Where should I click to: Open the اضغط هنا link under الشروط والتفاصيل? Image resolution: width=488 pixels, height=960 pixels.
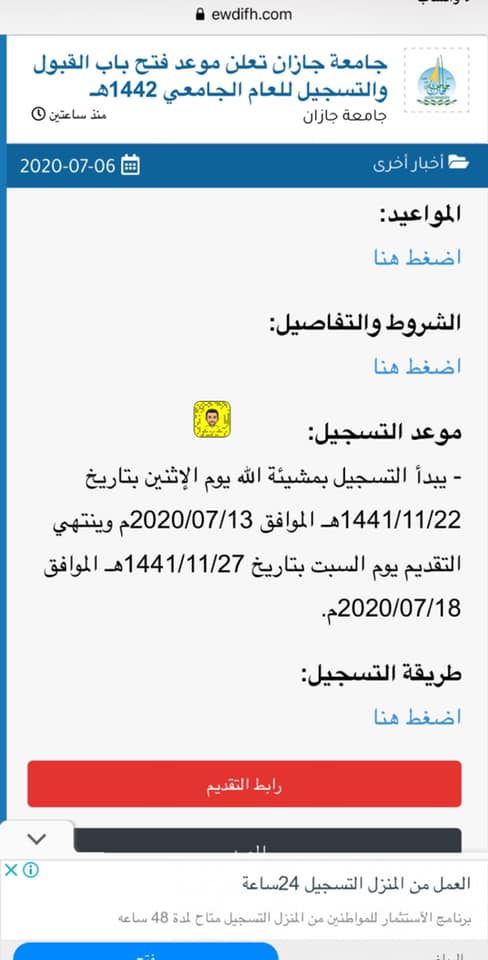click(x=418, y=366)
